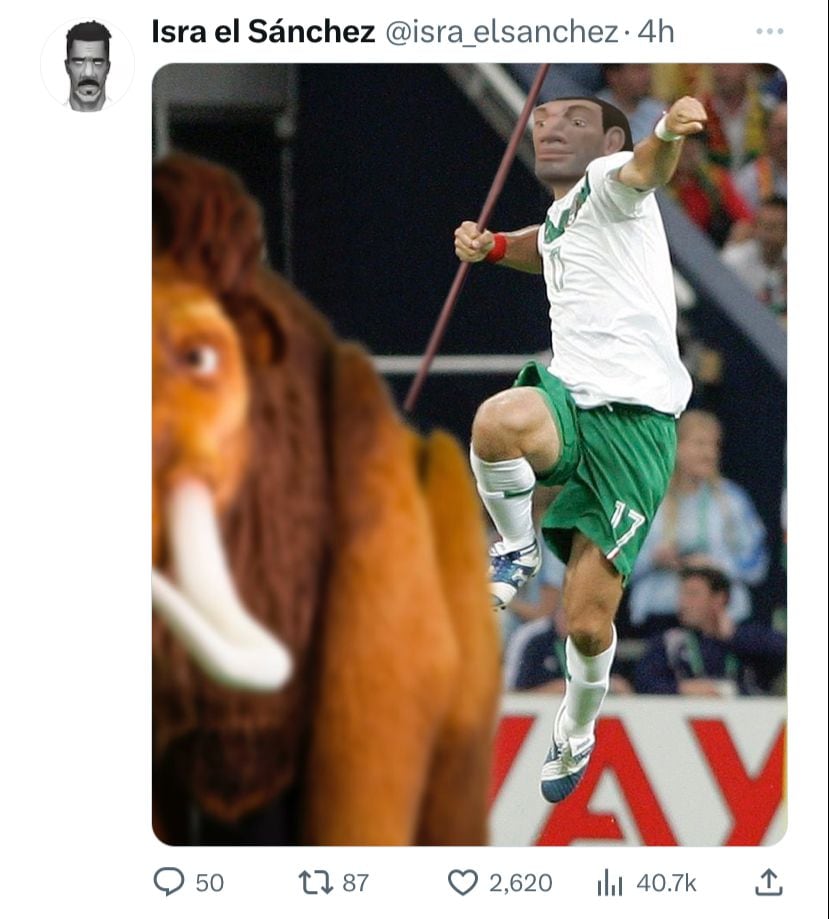Open the attached mammoth and footballer image
Screen dimensions: 829x919
[x=469, y=455]
